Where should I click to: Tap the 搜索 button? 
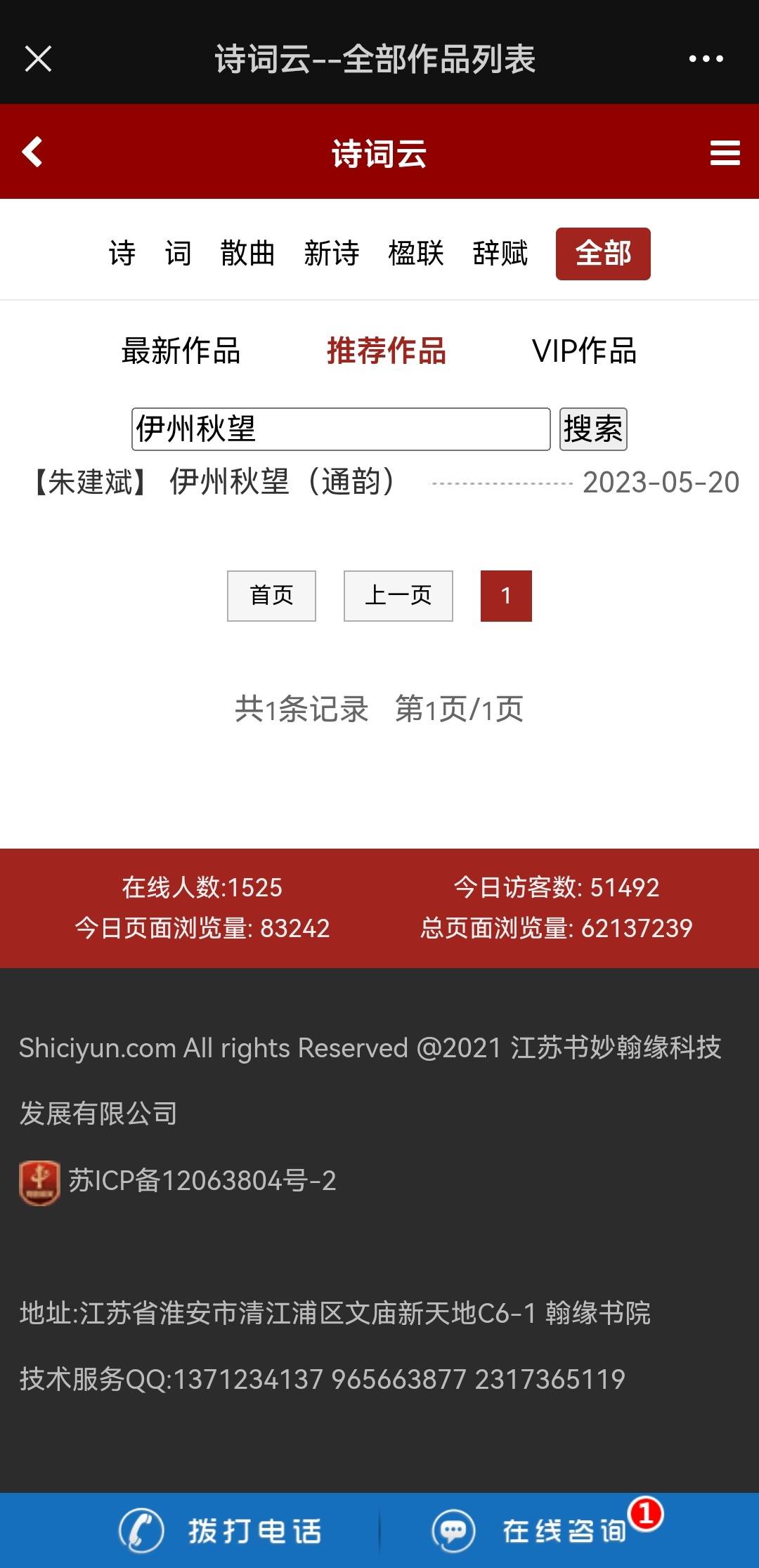tap(593, 429)
